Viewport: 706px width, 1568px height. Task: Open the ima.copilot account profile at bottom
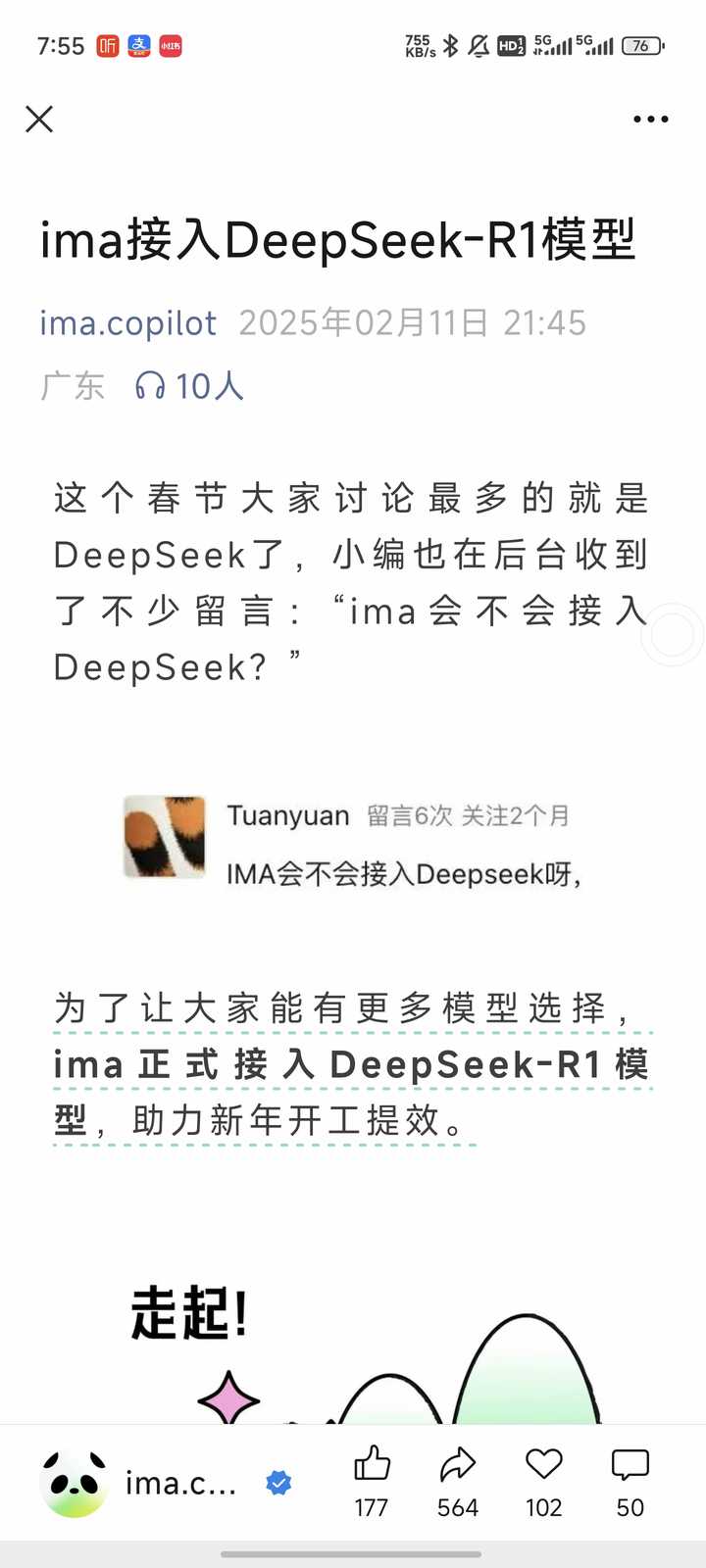pos(137,1484)
